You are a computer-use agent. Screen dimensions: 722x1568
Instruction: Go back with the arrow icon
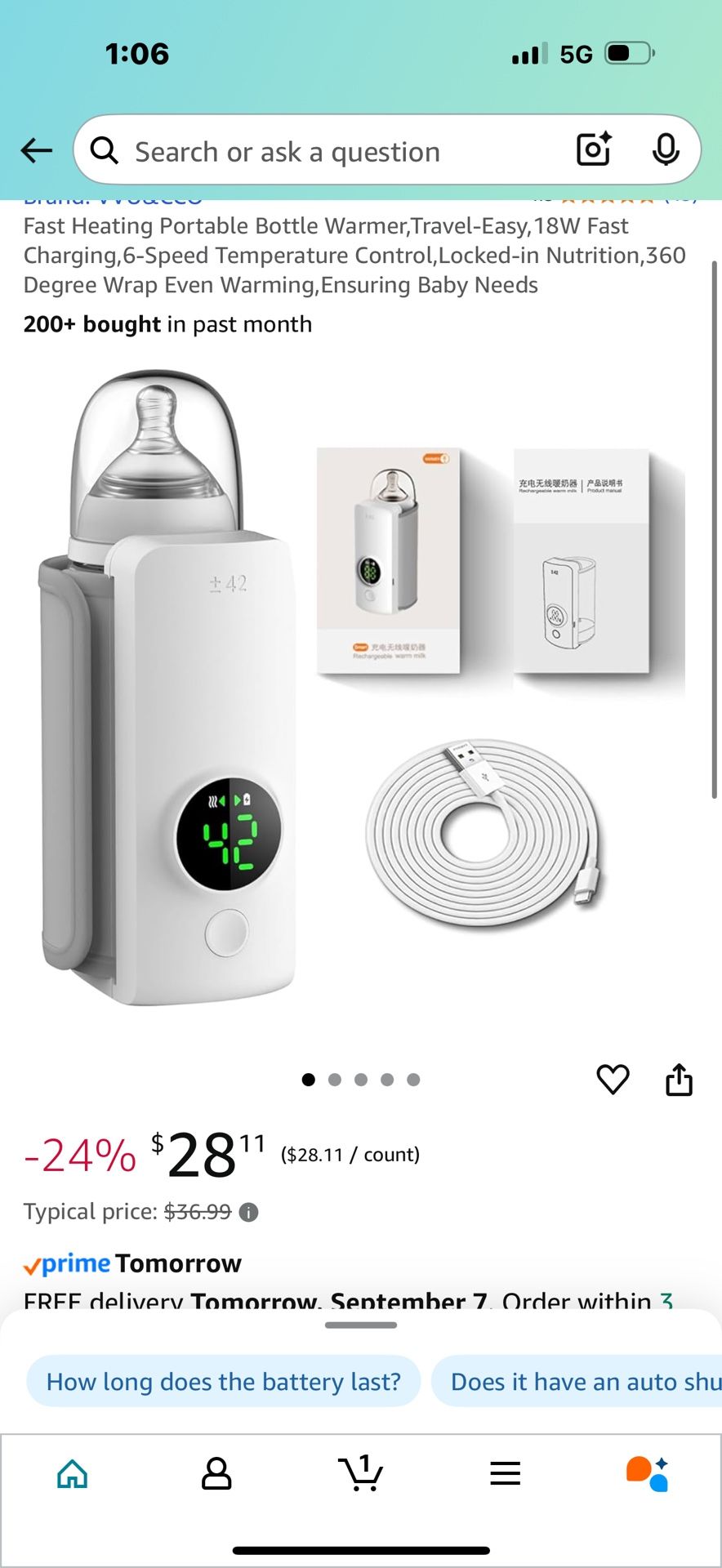click(x=37, y=150)
